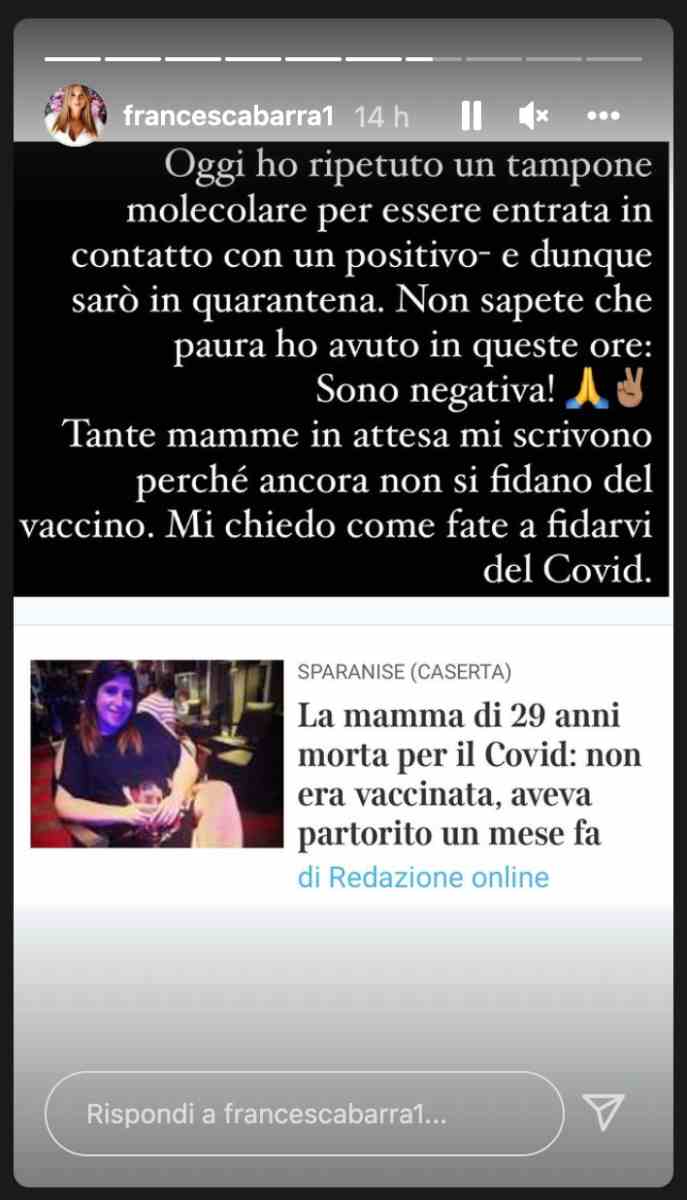
Task: Open the three-dot options menu
Action: click(x=603, y=116)
